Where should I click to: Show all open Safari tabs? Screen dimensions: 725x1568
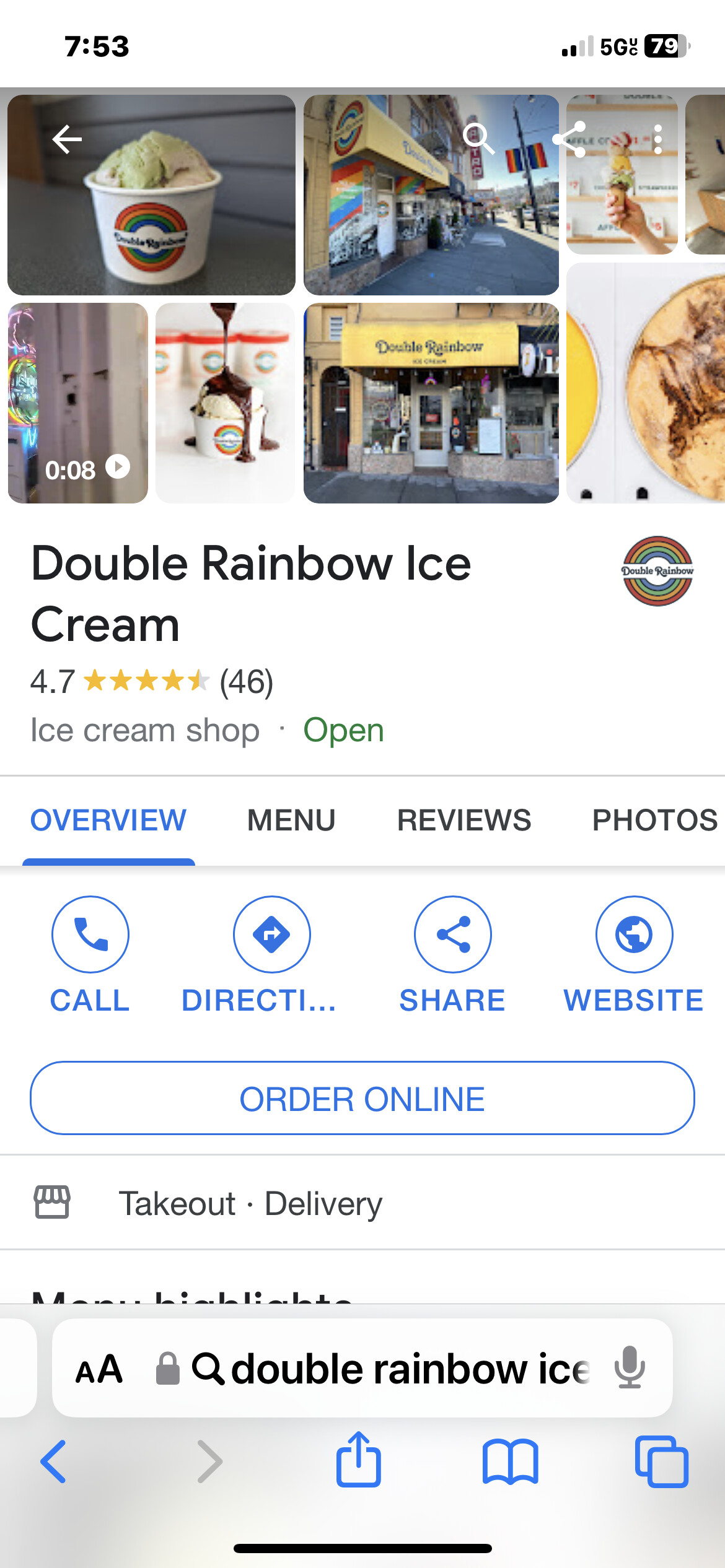tap(661, 1461)
